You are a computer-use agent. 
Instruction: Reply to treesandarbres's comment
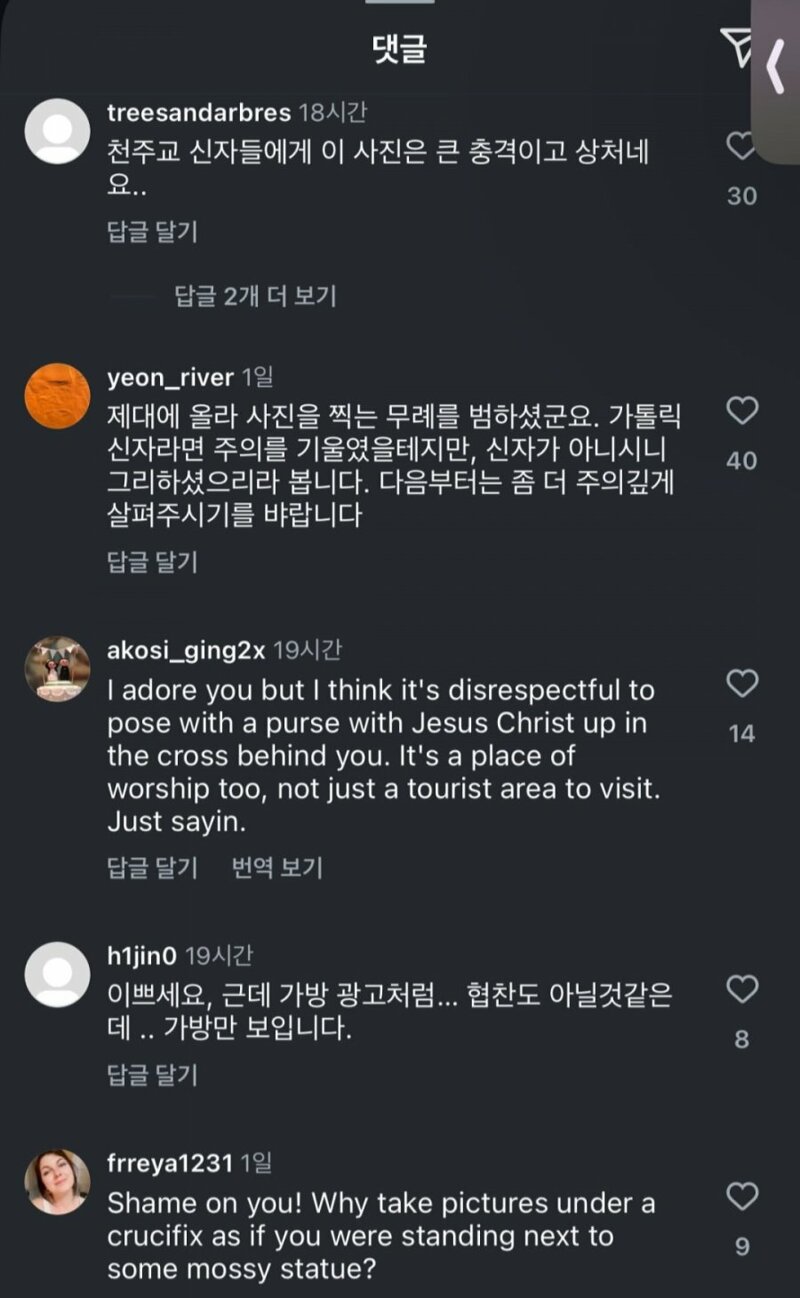pyautogui.click(x=152, y=232)
